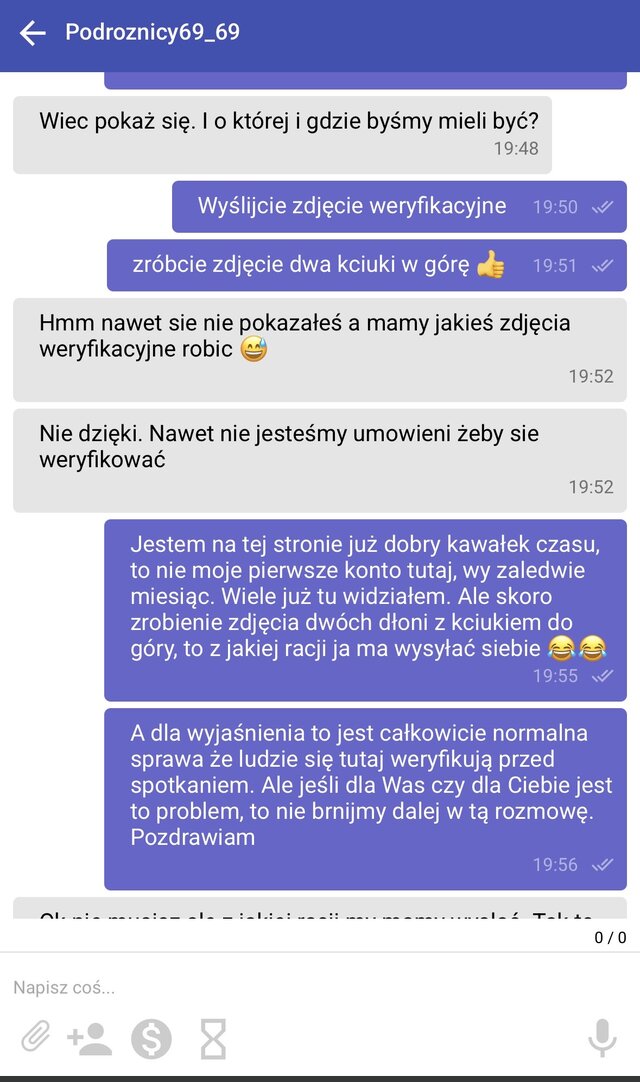Attach a file with the paperclip icon
Viewport: 640px width, 1082px height.
(x=36, y=1039)
